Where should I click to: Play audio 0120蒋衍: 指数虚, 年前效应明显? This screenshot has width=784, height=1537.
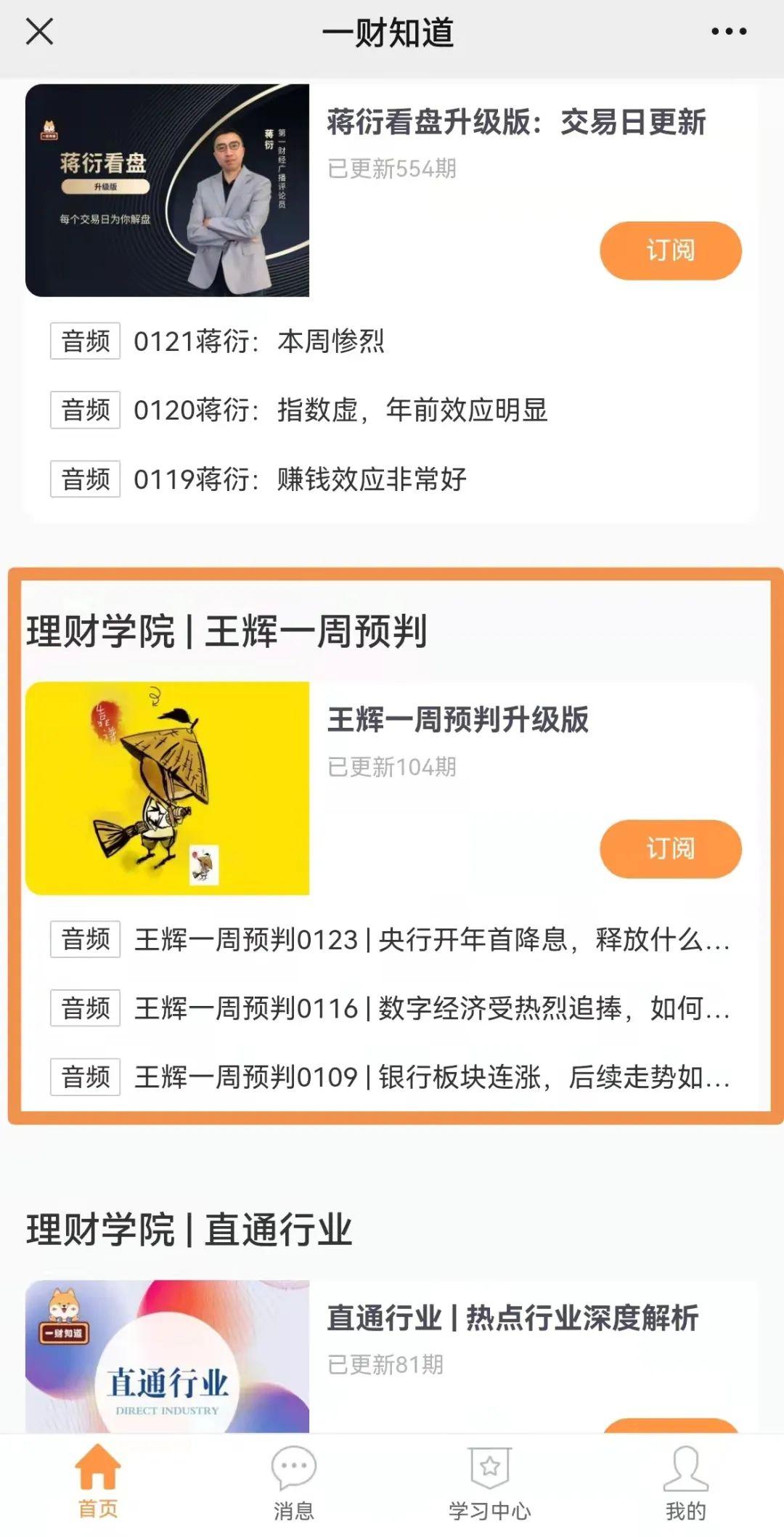pyautogui.click(x=392, y=410)
